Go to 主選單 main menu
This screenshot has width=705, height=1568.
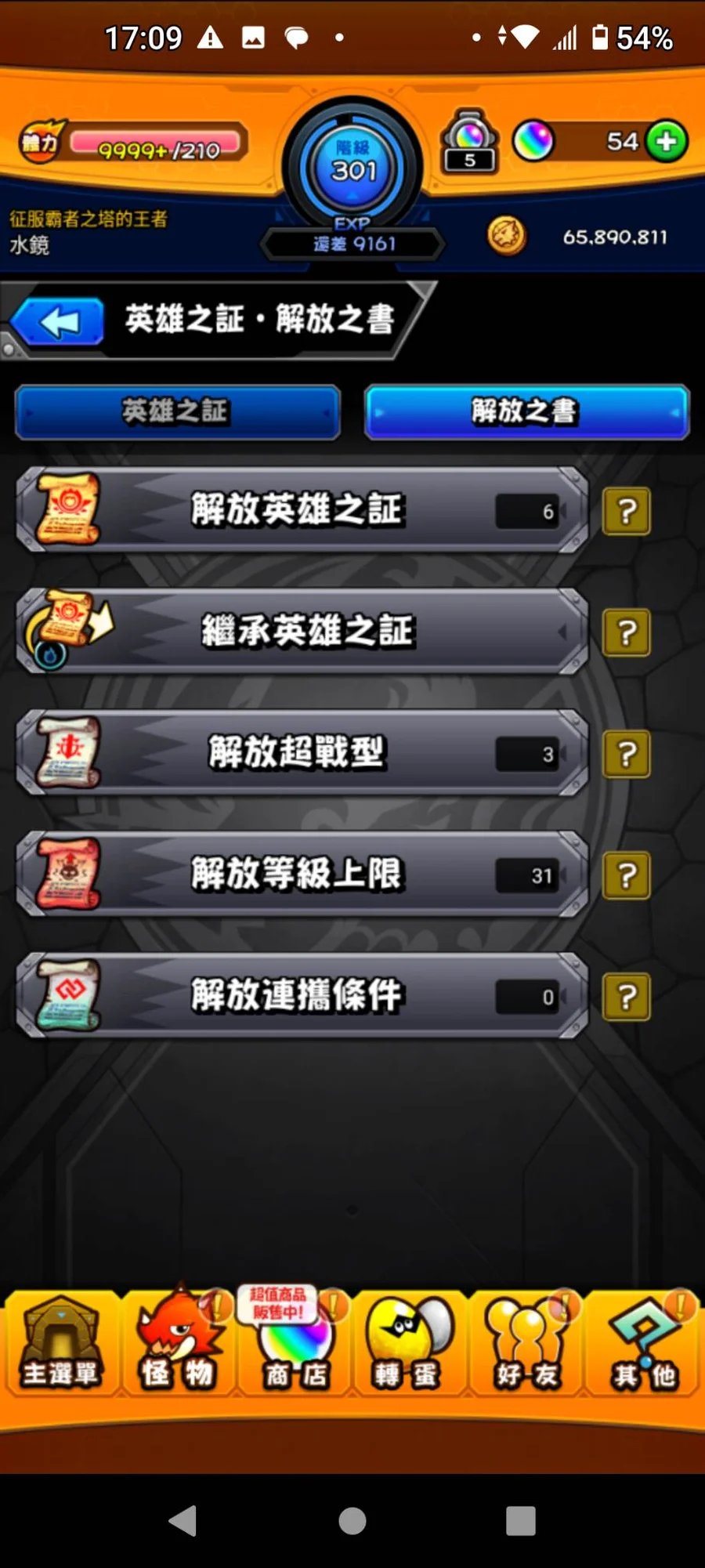61,1343
